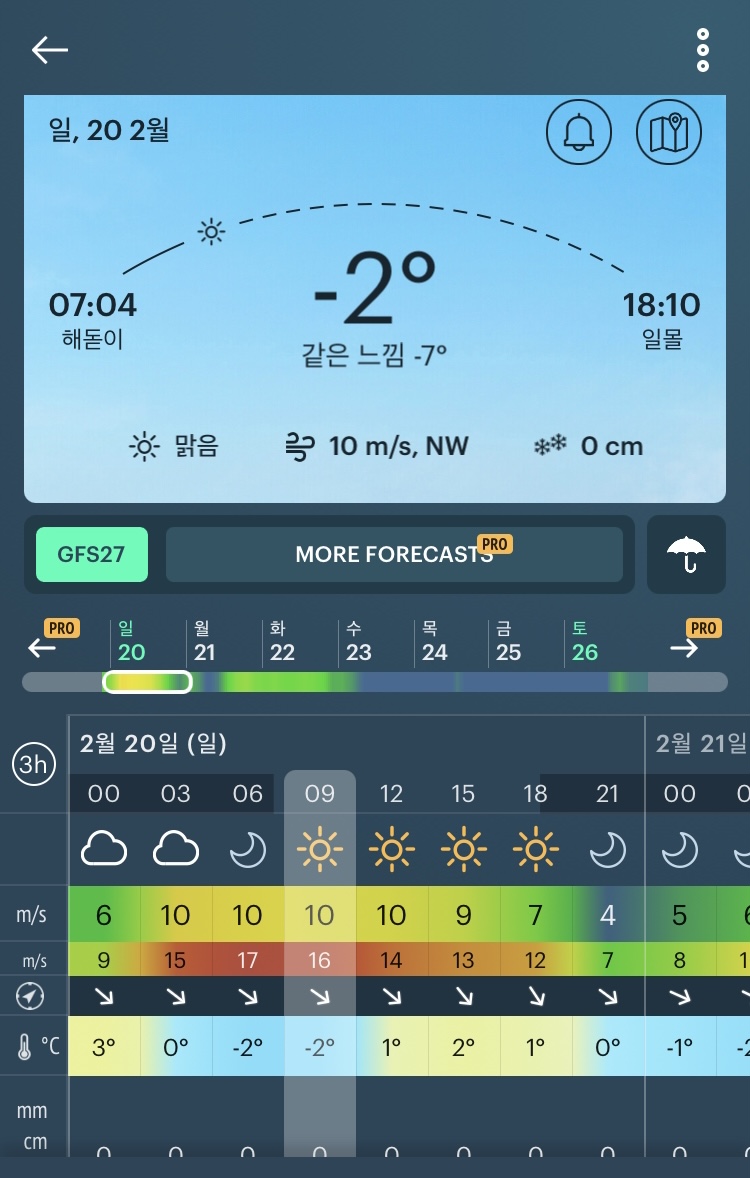Go back using the arrow
The image size is (750, 1178).
pyautogui.click(x=49, y=50)
